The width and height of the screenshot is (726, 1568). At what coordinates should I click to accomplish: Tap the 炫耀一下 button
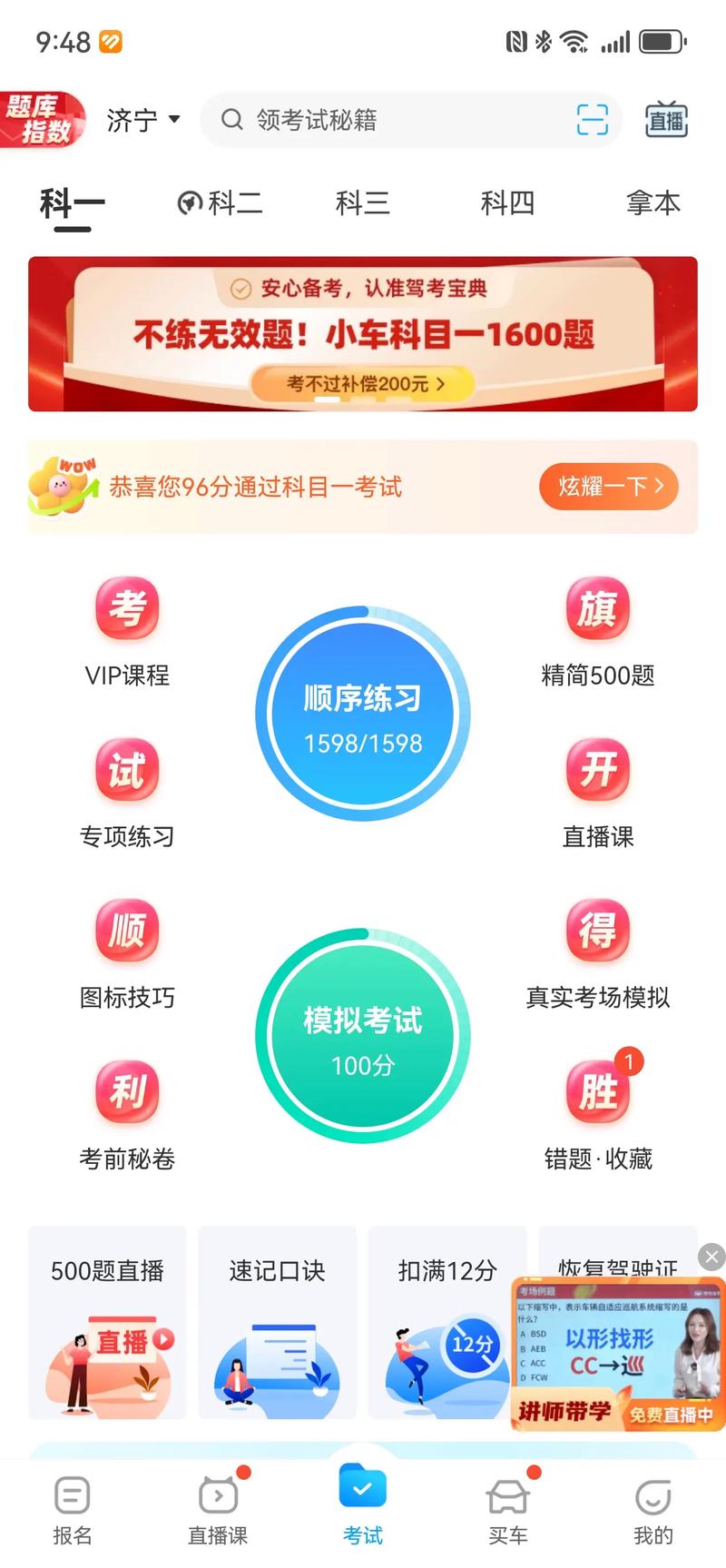[x=608, y=487]
